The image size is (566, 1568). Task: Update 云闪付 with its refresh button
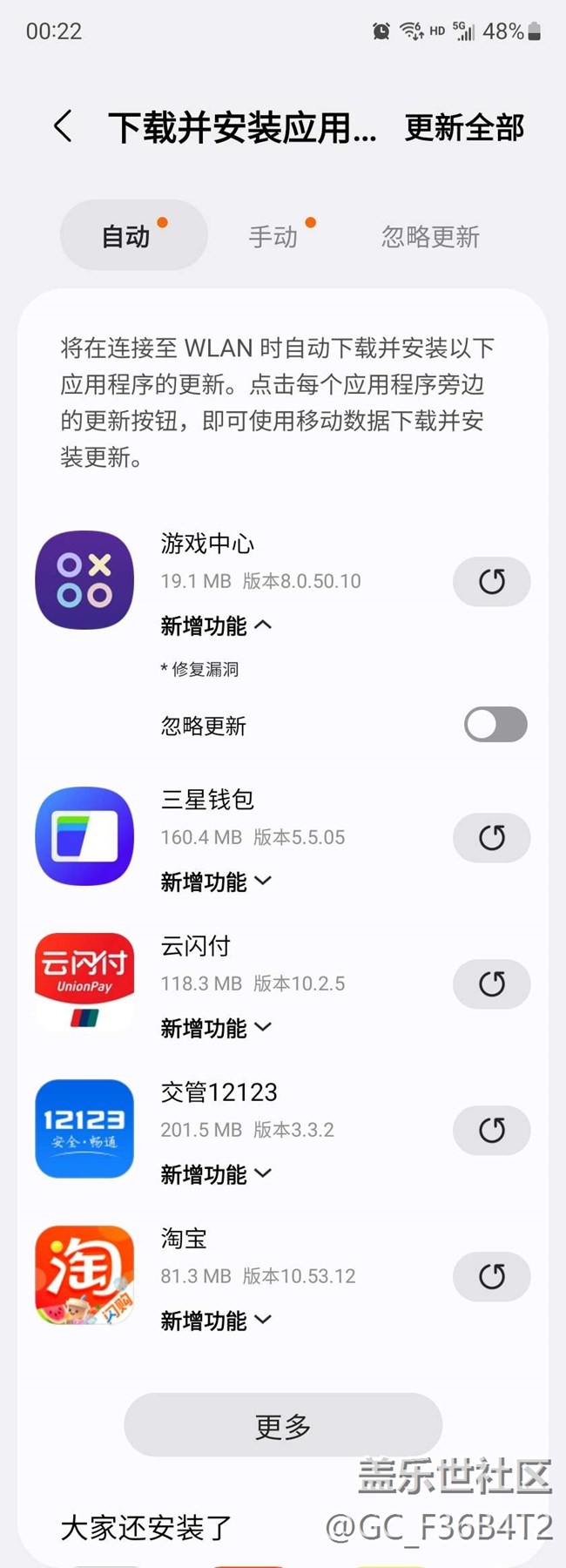pyautogui.click(x=491, y=983)
